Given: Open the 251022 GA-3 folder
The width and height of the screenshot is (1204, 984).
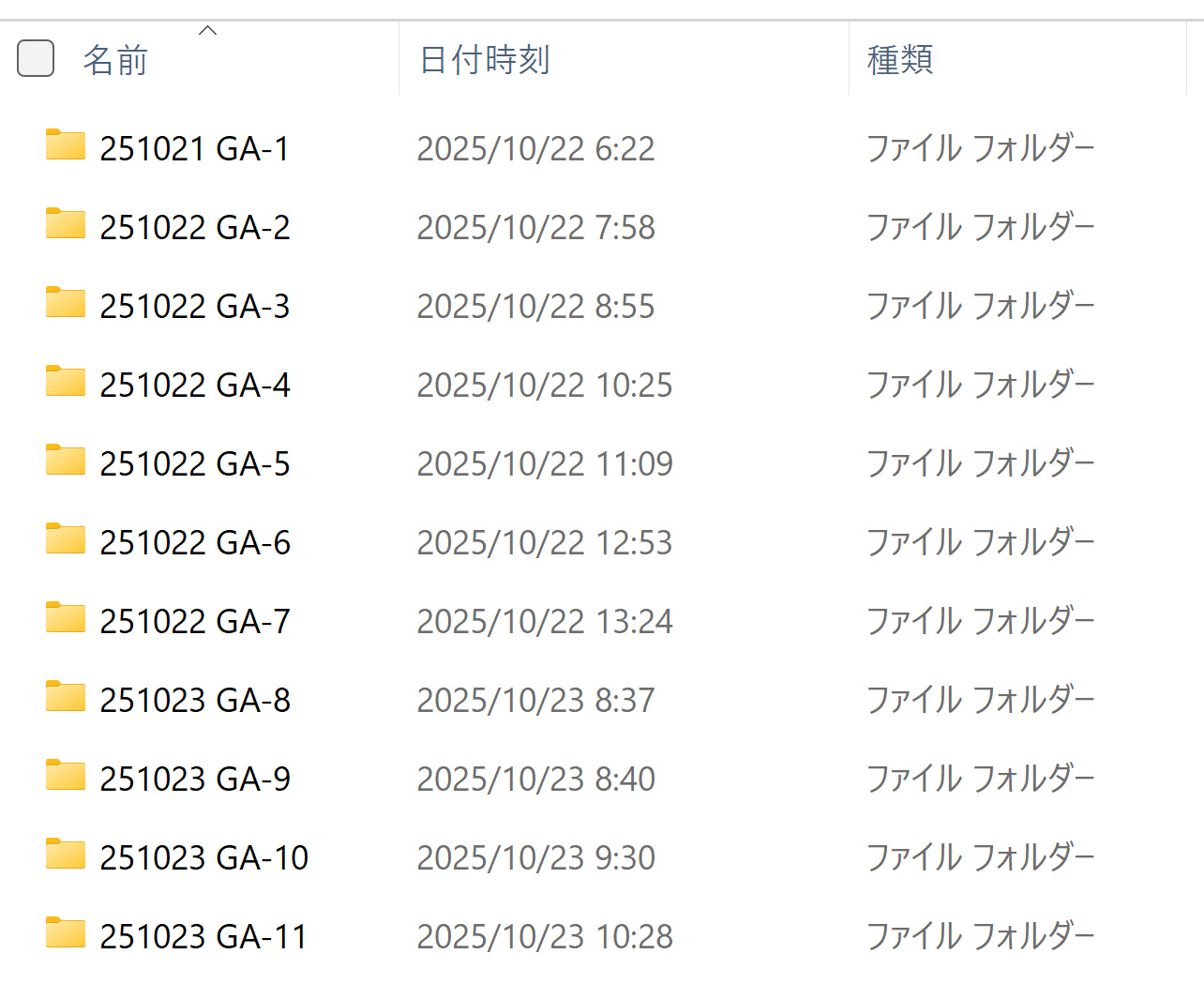Looking at the screenshot, I should pyautogui.click(x=194, y=306).
